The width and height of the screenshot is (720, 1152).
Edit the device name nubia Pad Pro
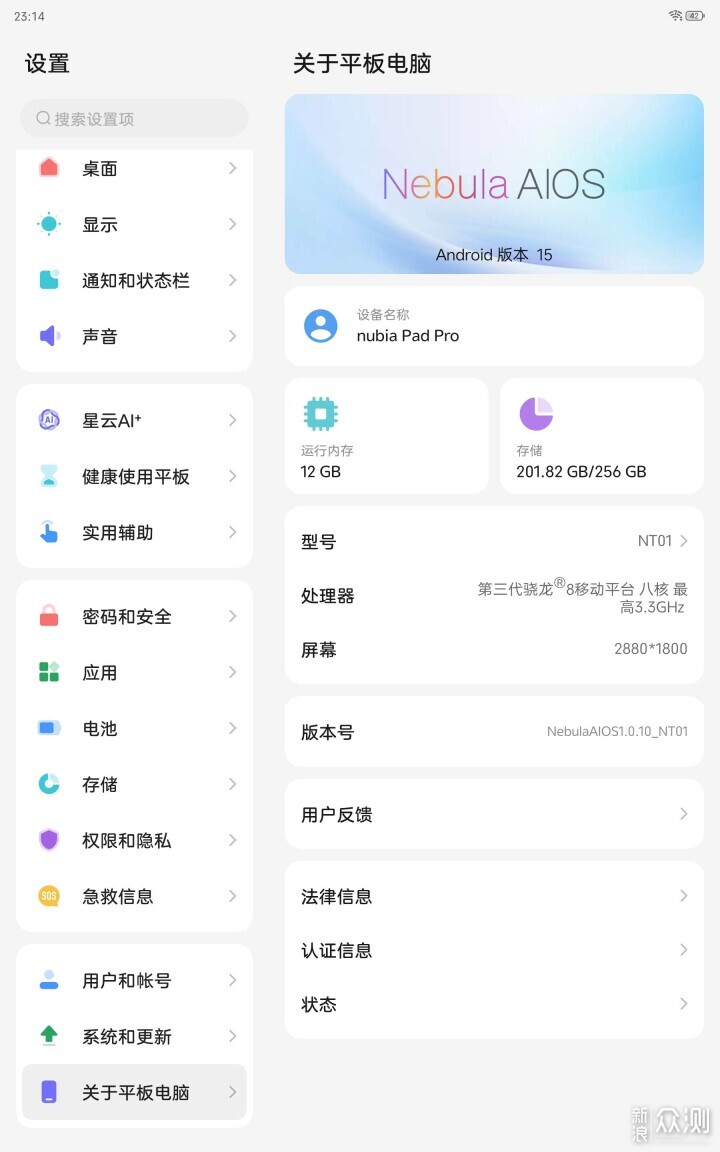click(x=494, y=327)
